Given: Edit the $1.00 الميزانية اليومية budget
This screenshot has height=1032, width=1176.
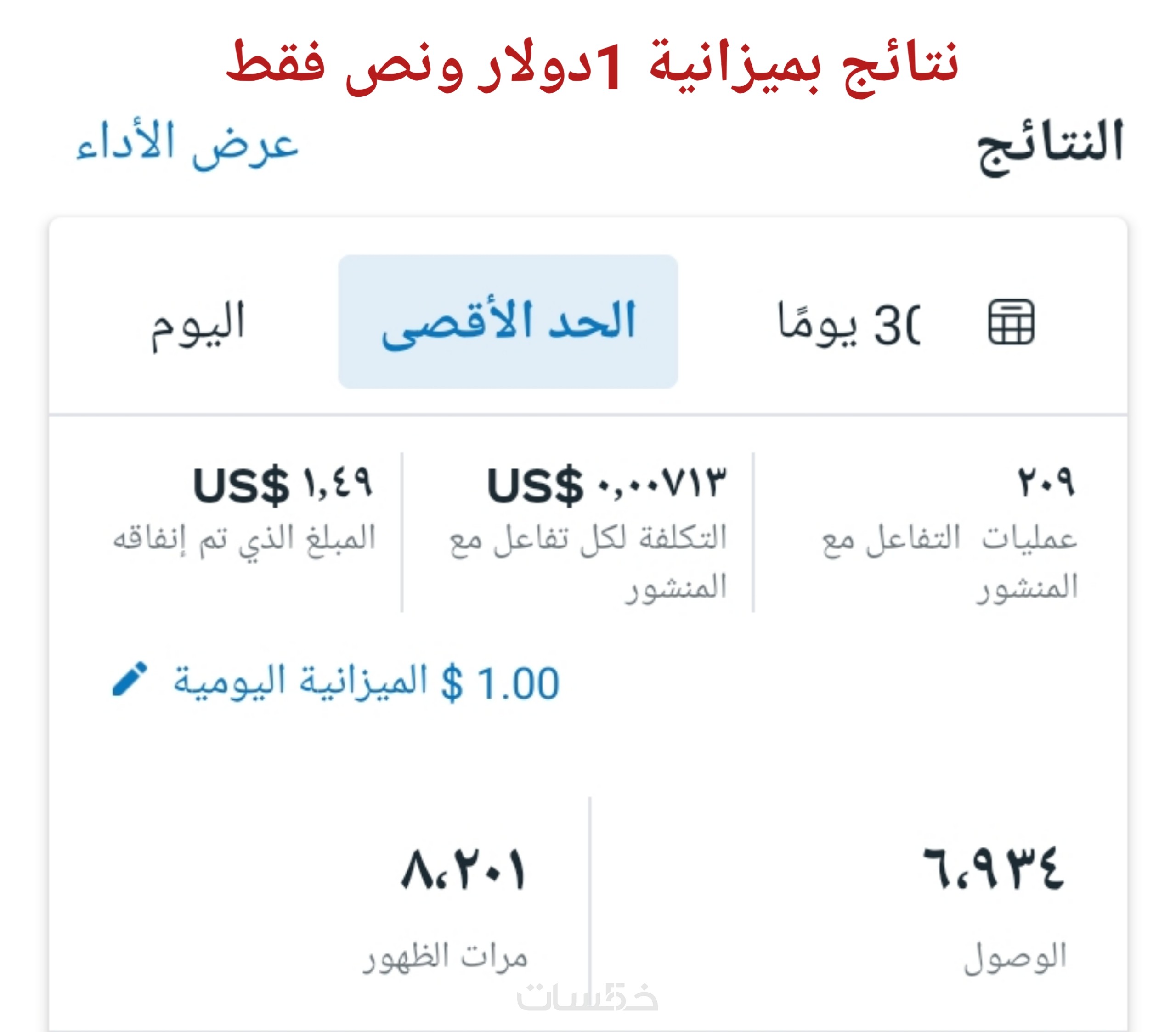Looking at the screenshot, I should tap(130, 679).
